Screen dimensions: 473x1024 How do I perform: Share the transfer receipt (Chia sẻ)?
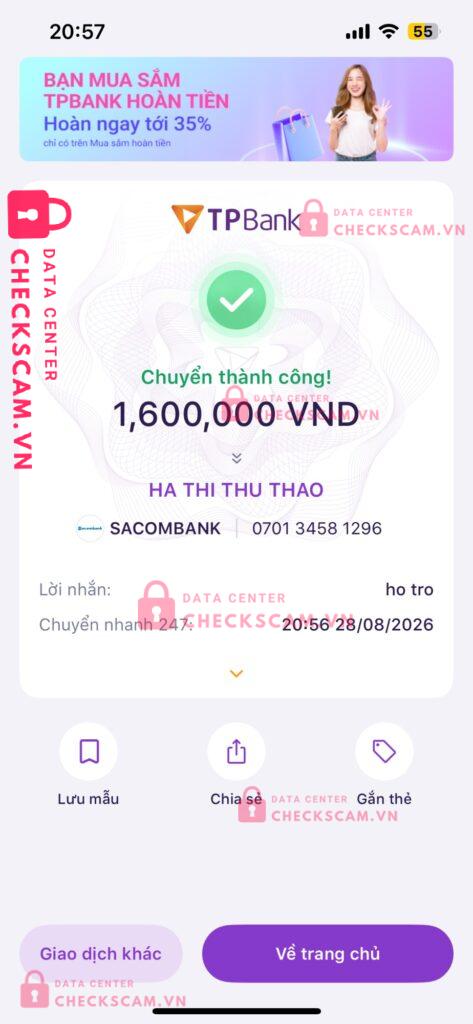pos(236,752)
